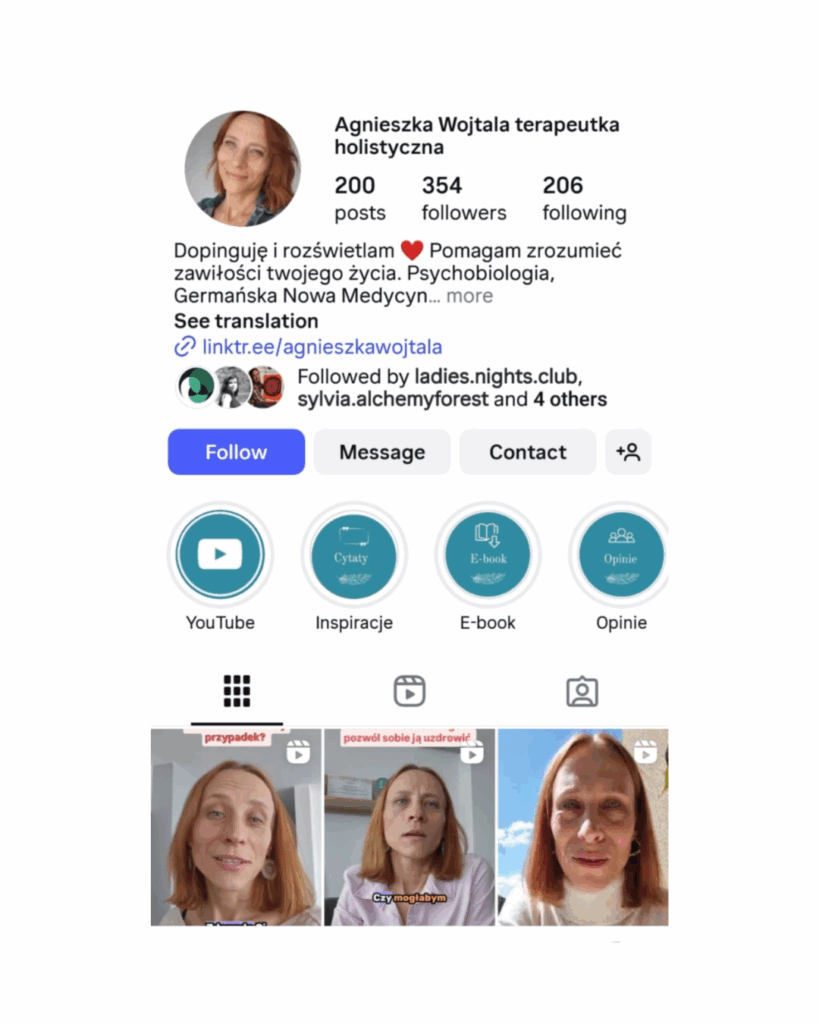
Task: Switch to the Reels tab
Action: [409, 691]
